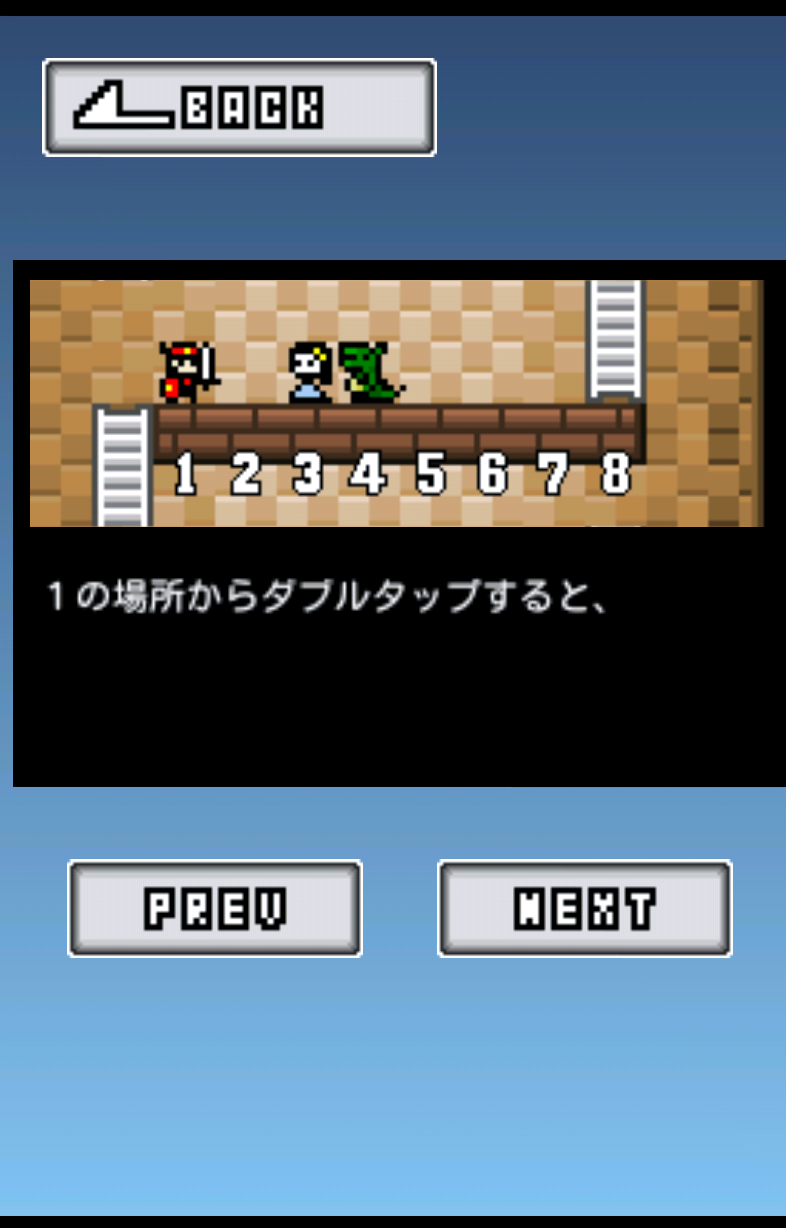Image resolution: width=786 pixels, height=1228 pixels.
Task: Go back using the BACK button
Action: 239,107
